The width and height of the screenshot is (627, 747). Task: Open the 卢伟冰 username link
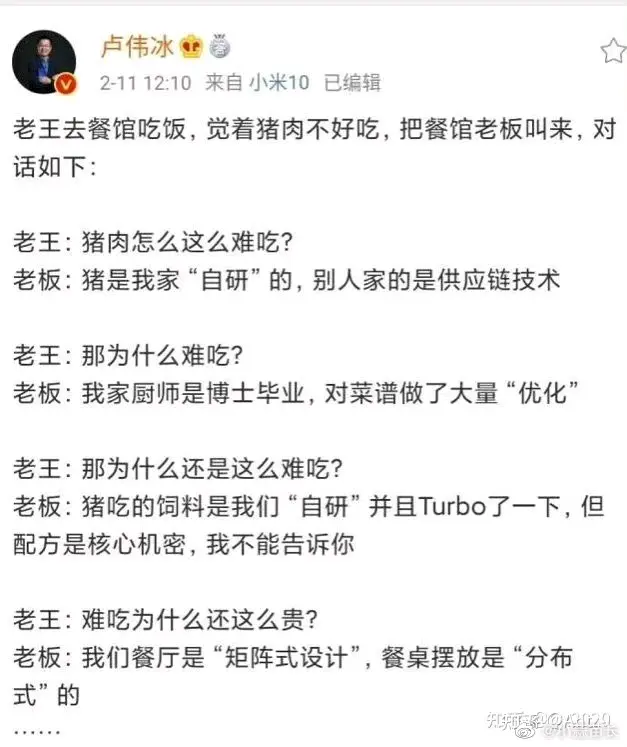coord(137,47)
